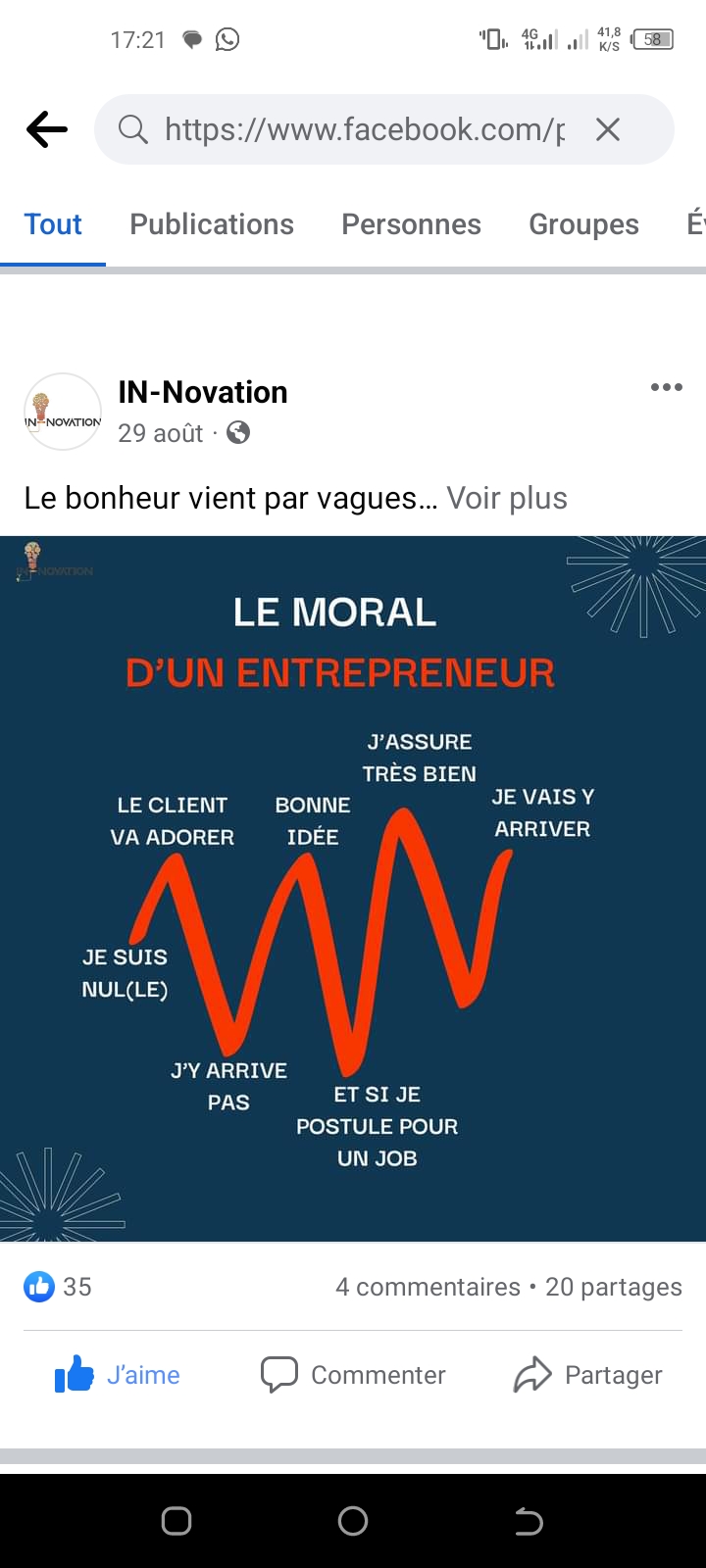Select the Tout tab
706x1568 pixels.
pos(53,224)
